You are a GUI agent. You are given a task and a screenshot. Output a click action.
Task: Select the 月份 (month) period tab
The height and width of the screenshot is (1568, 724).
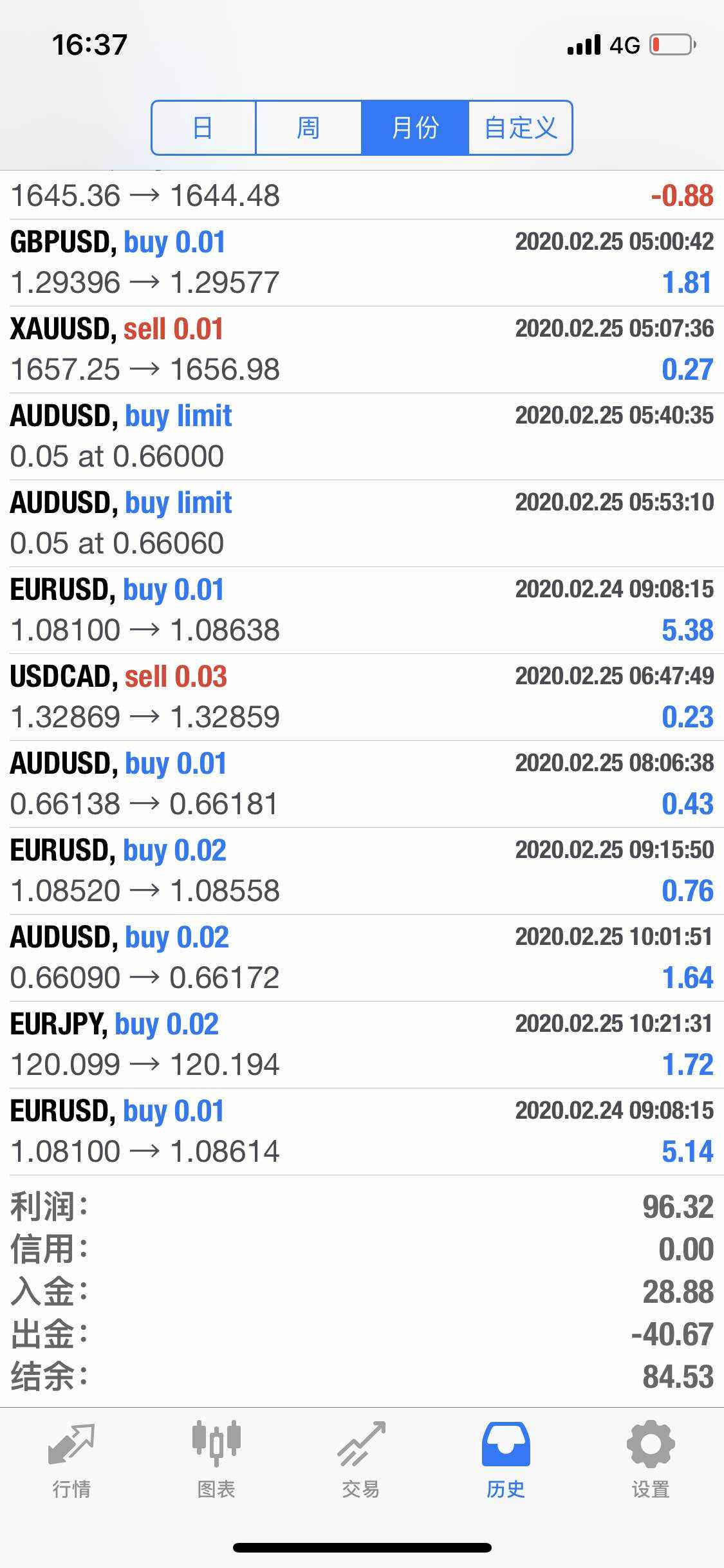tap(414, 127)
